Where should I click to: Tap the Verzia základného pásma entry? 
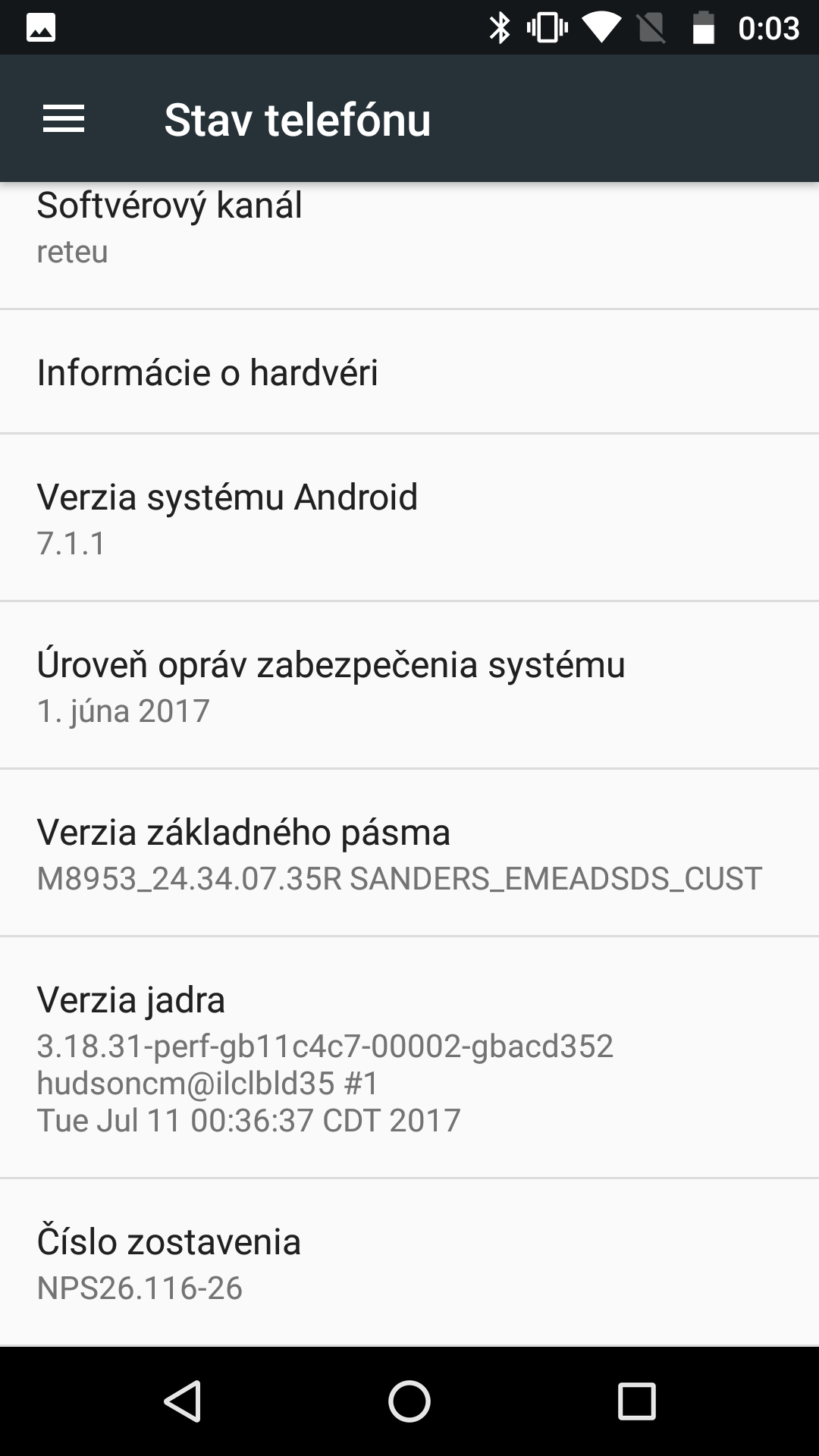pos(409,853)
